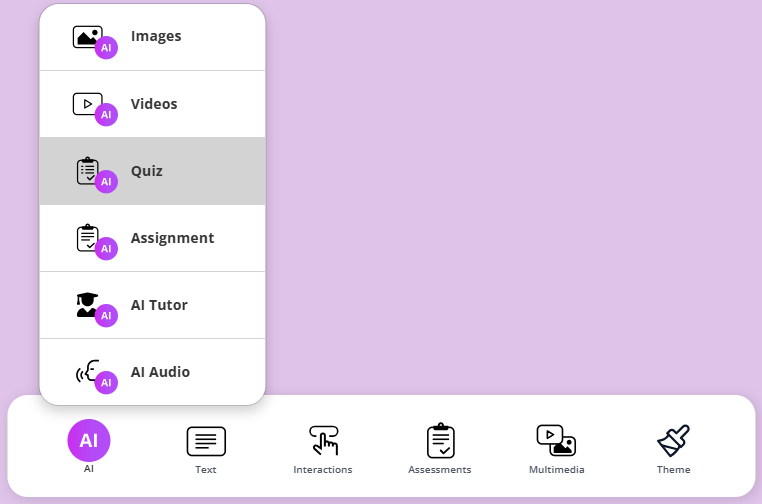Viewport: 762px width, 504px height.
Task: Select Images from the AI menu
Action: coord(152,37)
